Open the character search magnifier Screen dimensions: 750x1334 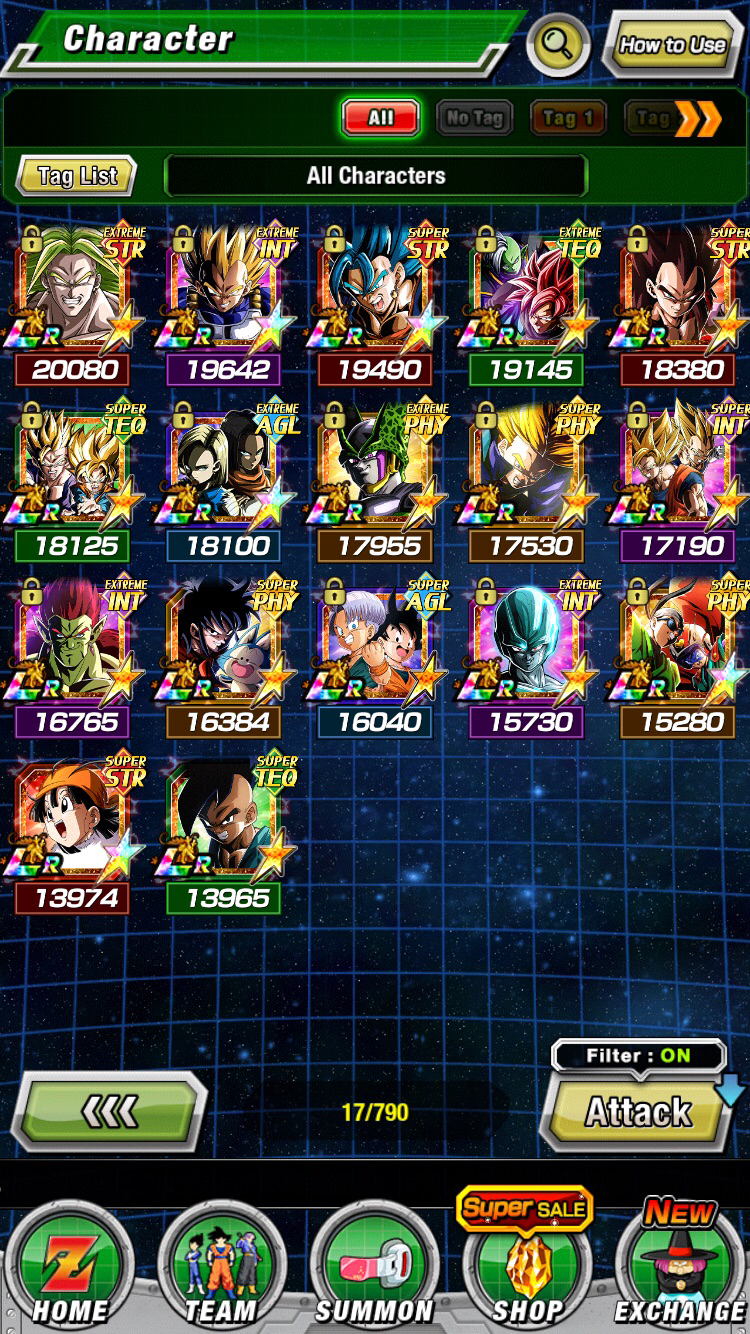558,43
